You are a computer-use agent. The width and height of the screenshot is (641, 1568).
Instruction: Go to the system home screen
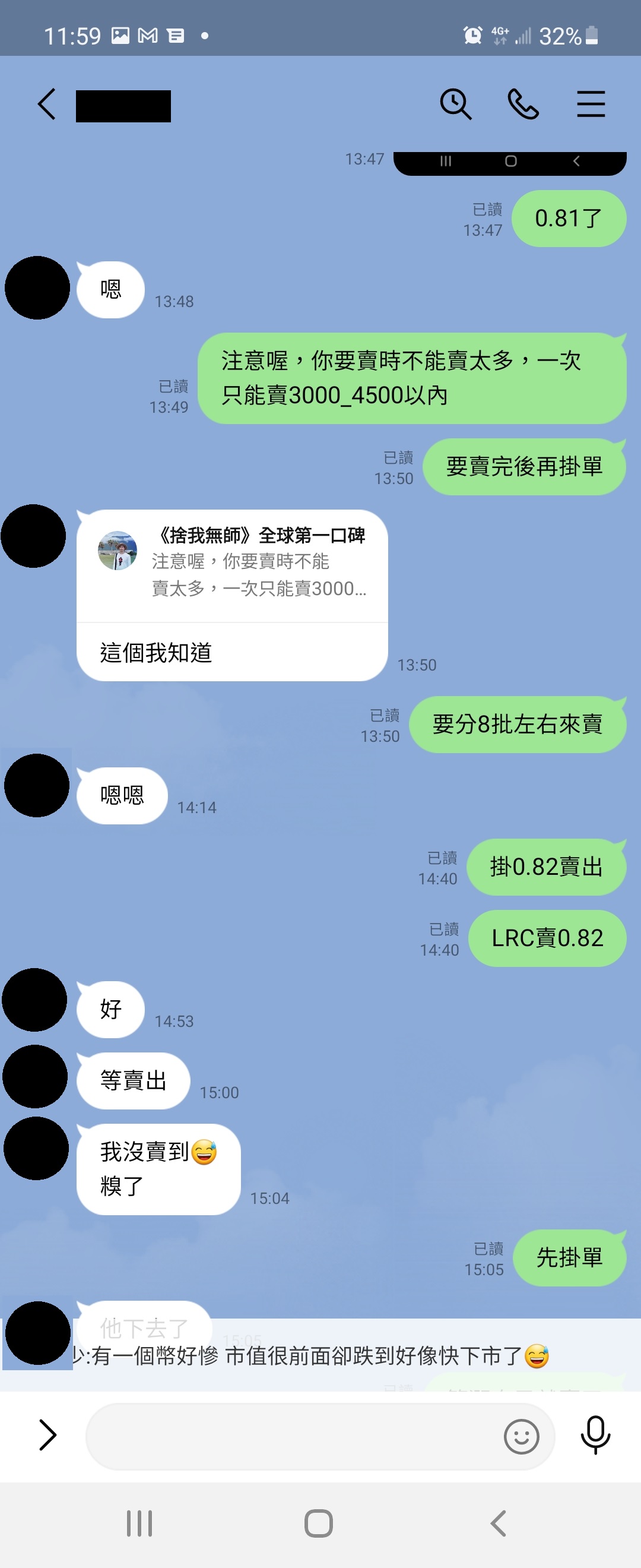319,1523
